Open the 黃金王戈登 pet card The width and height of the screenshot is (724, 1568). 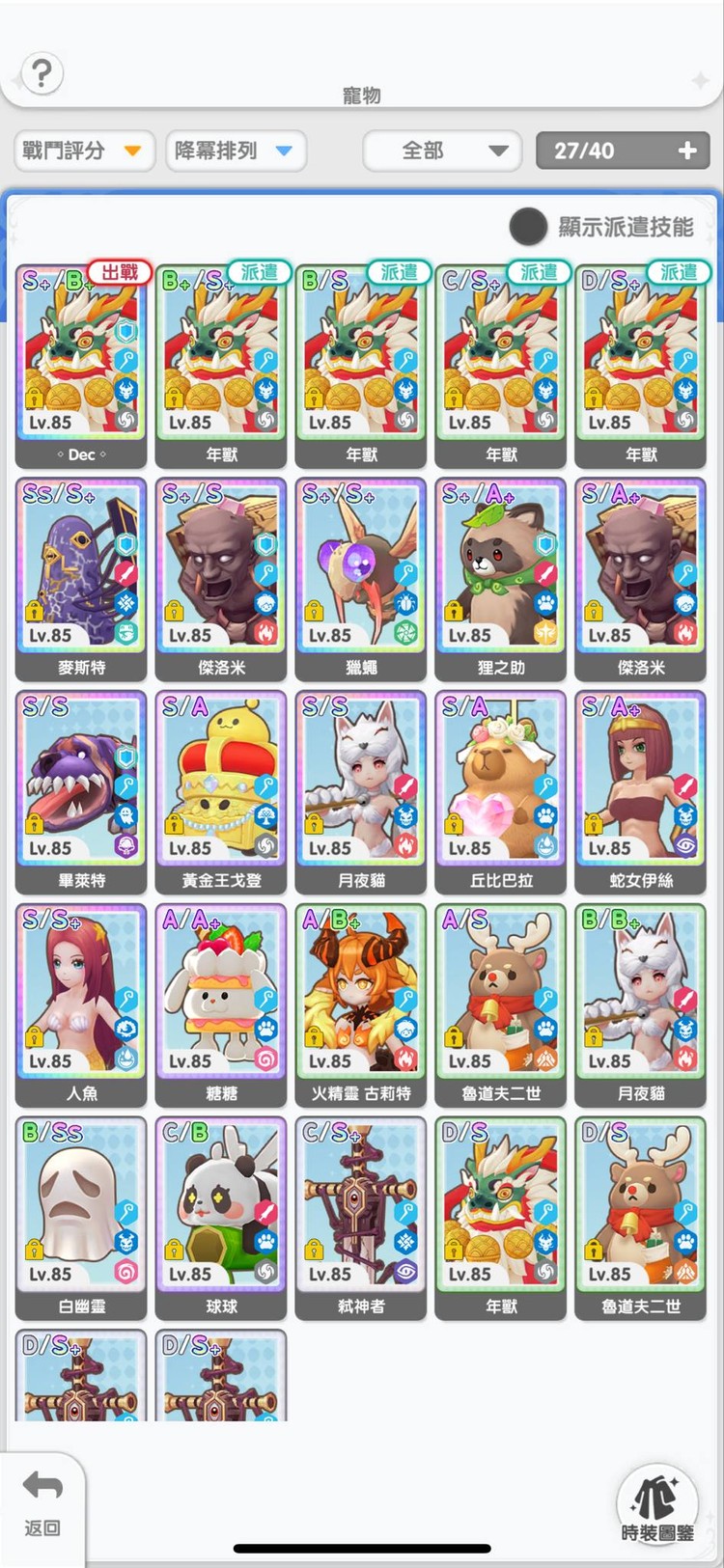pos(221,789)
